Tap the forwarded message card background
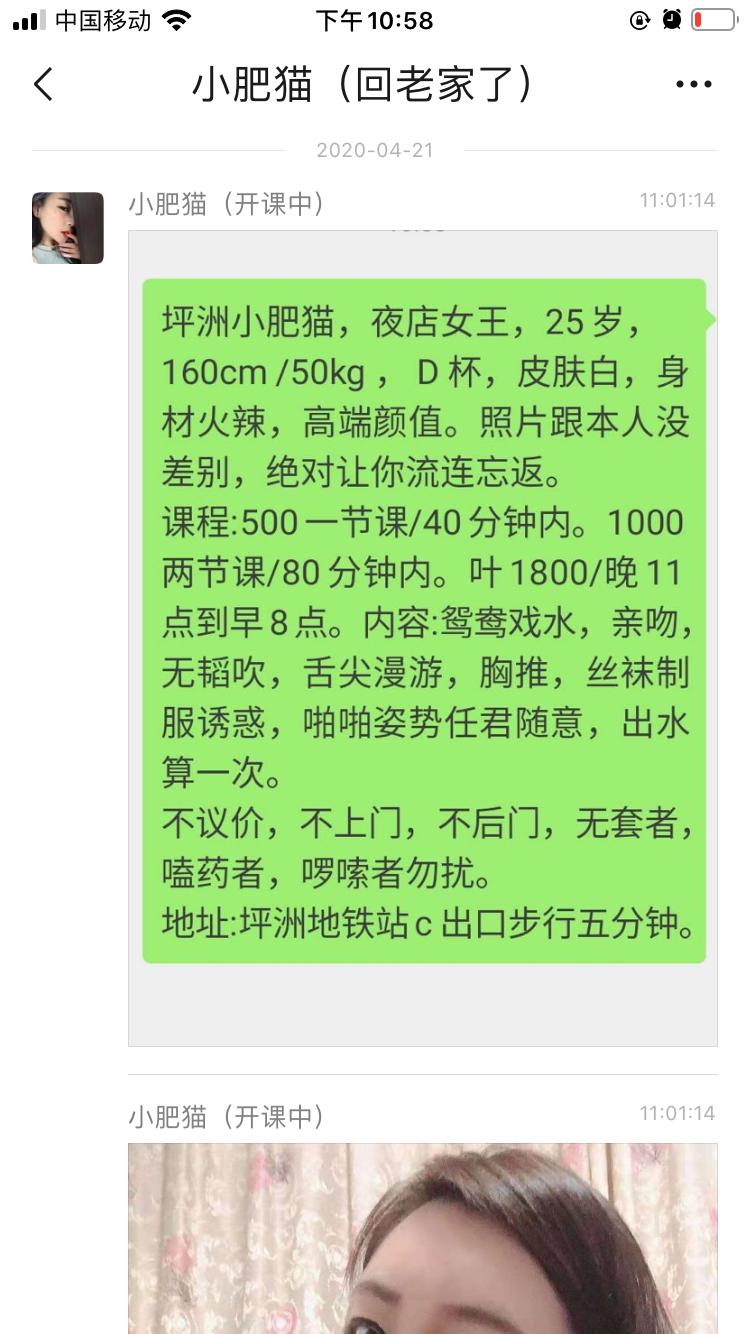The width and height of the screenshot is (750, 1334). pos(424,1000)
